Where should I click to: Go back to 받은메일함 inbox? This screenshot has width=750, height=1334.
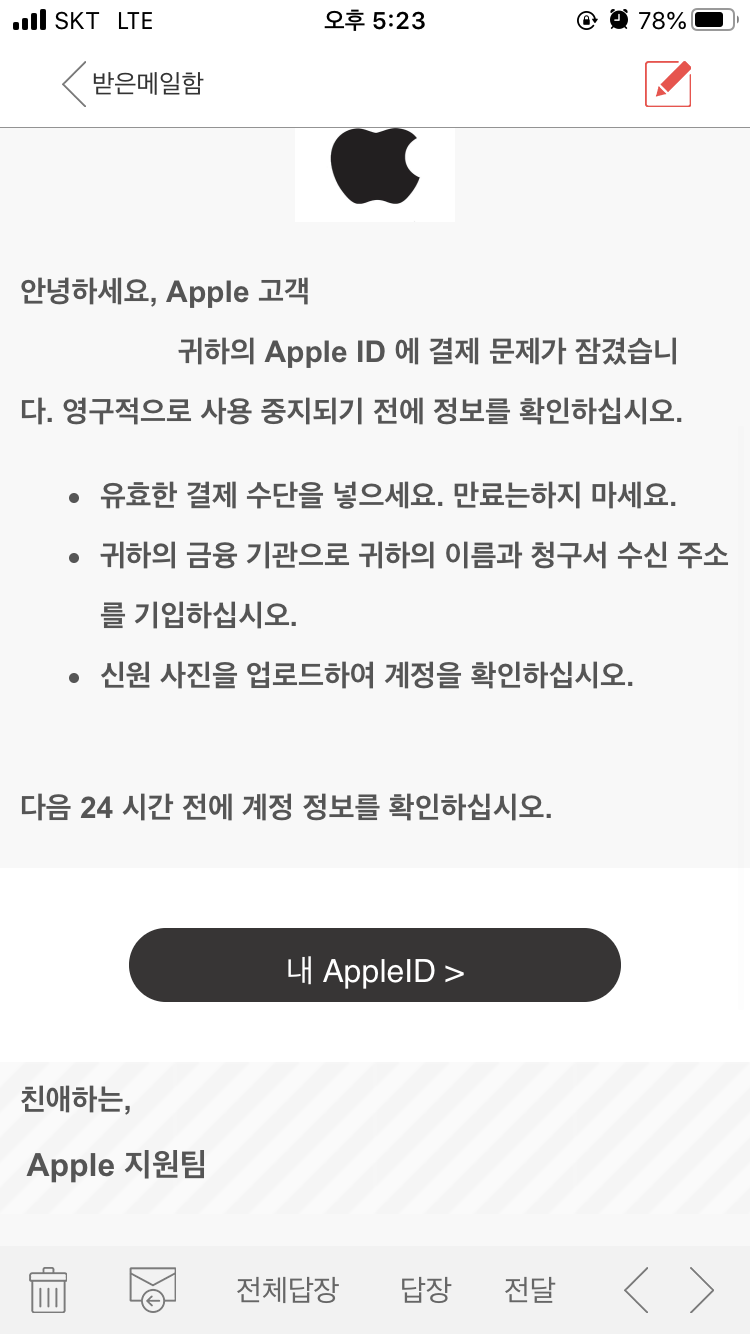click(132, 83)
